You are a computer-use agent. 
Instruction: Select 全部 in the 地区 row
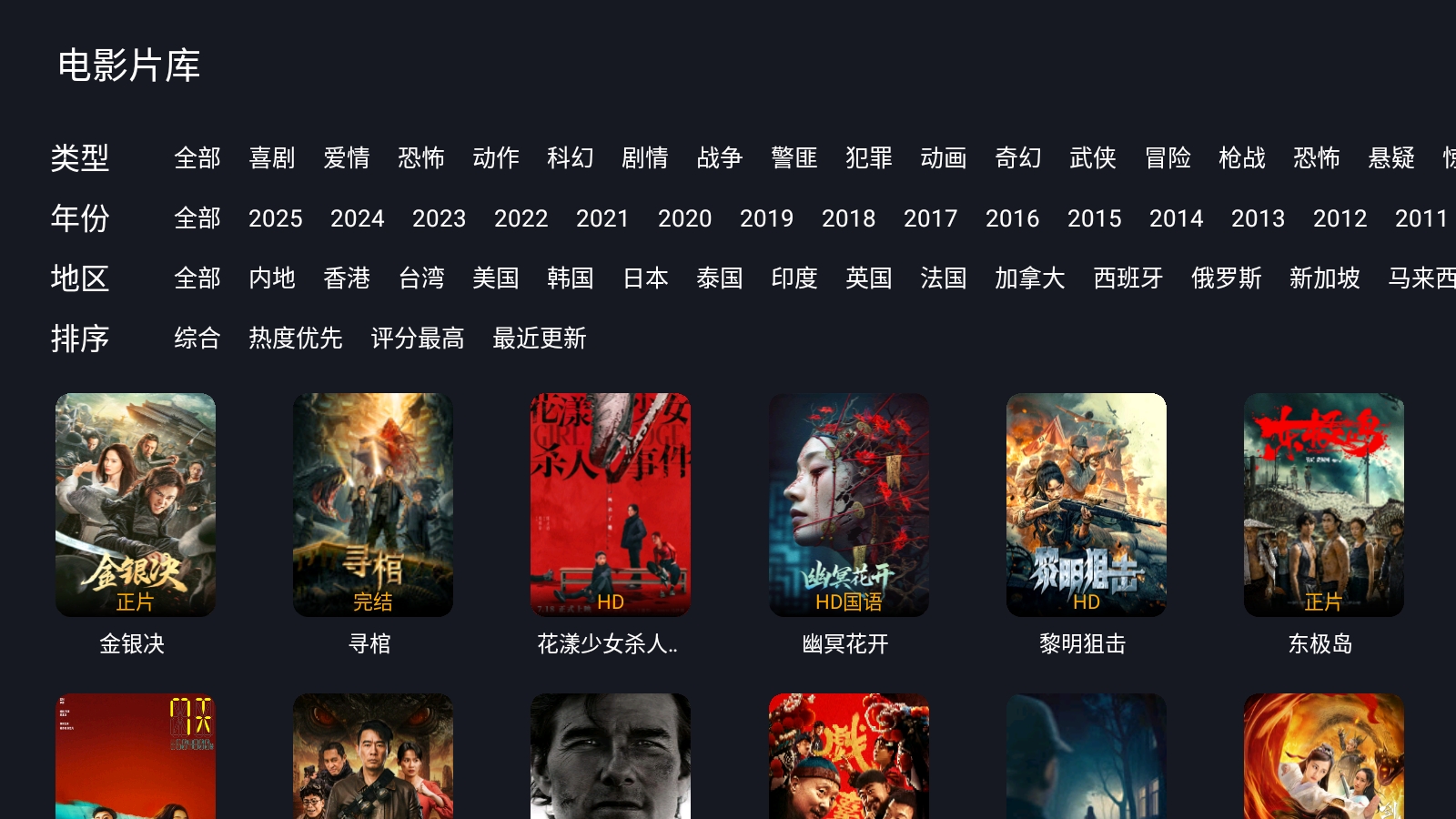click(x=197, y=278)
